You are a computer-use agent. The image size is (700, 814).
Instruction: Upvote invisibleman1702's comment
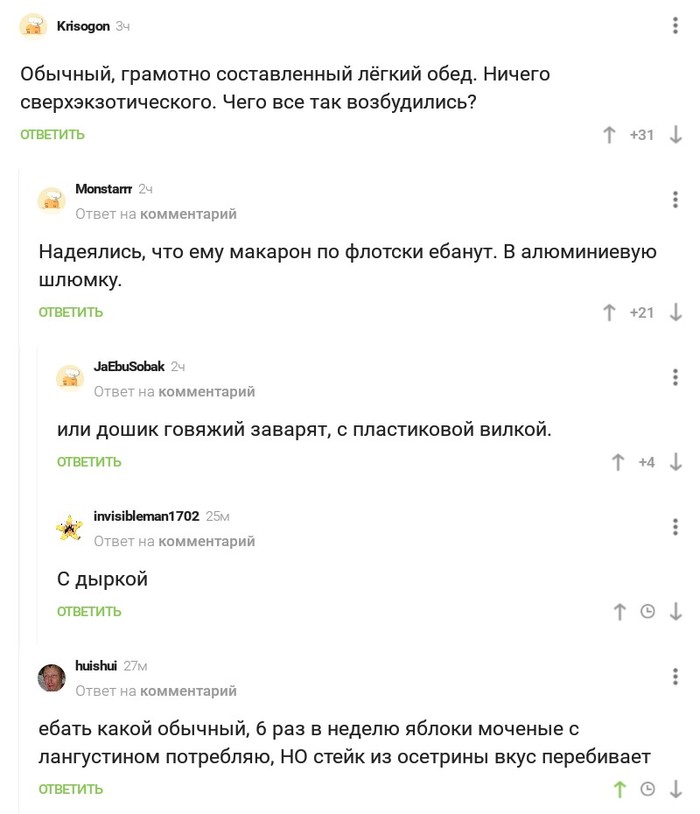pyautogui.click(x=619, y=612)
